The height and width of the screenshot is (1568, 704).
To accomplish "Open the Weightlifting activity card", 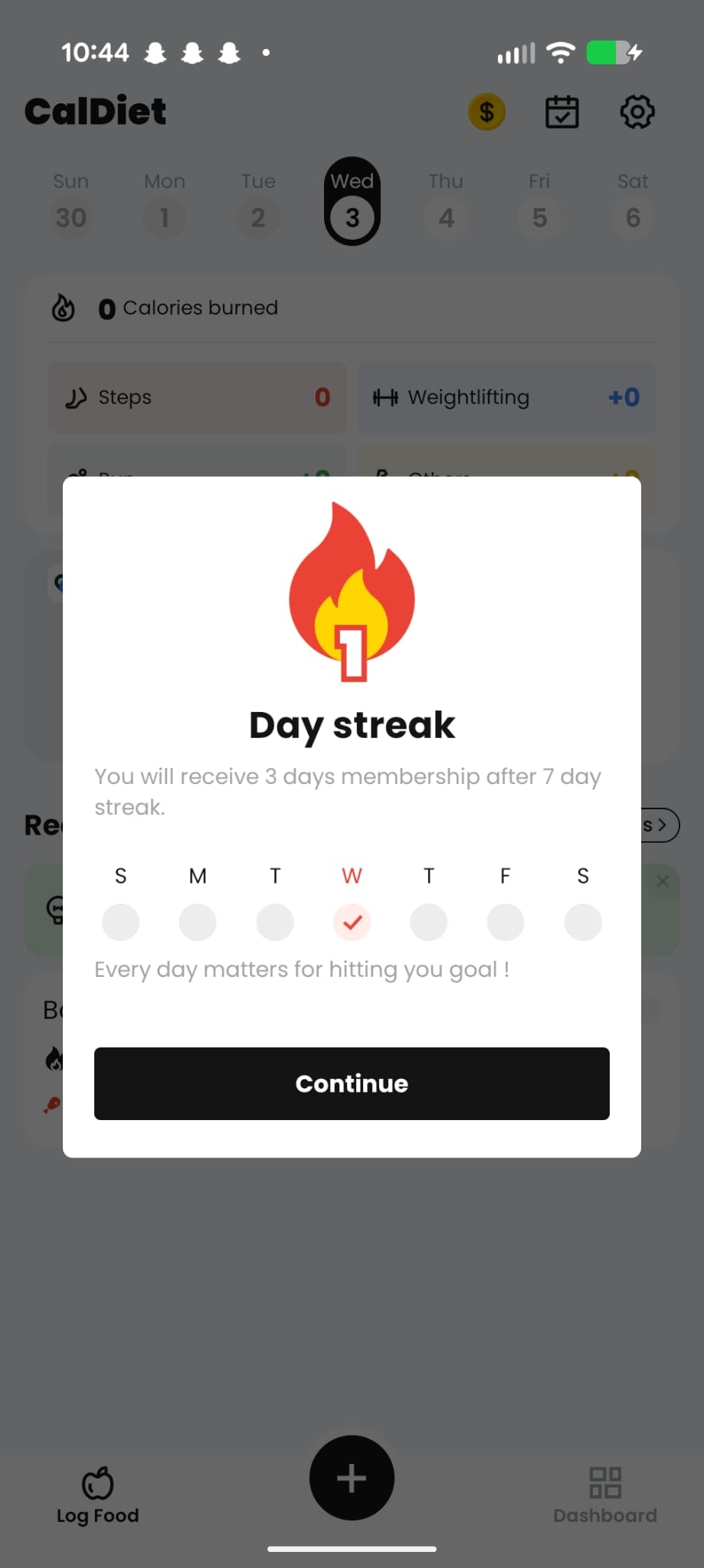I will (x=507, y=397).
